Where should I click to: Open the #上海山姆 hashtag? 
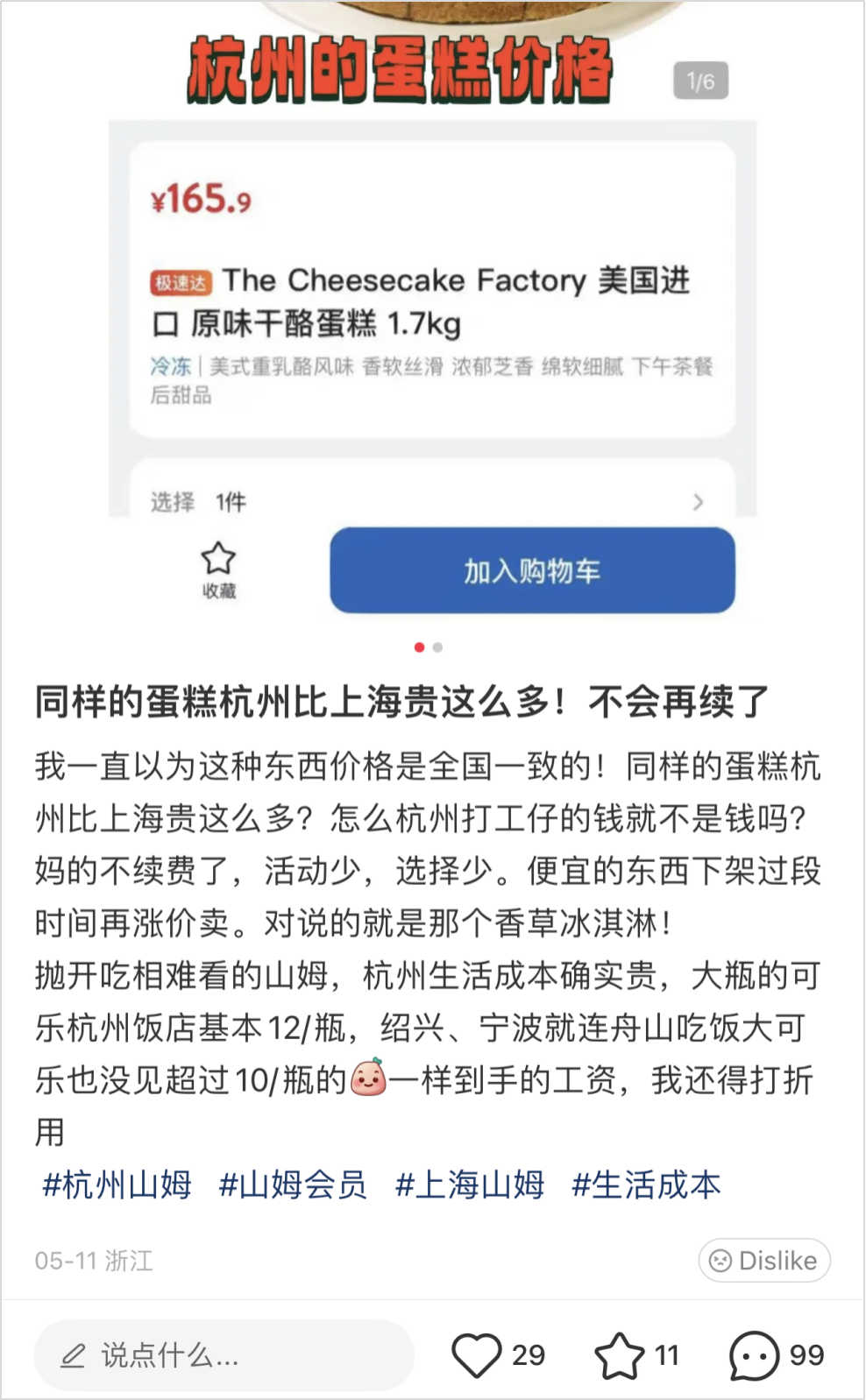point(470,1185)
